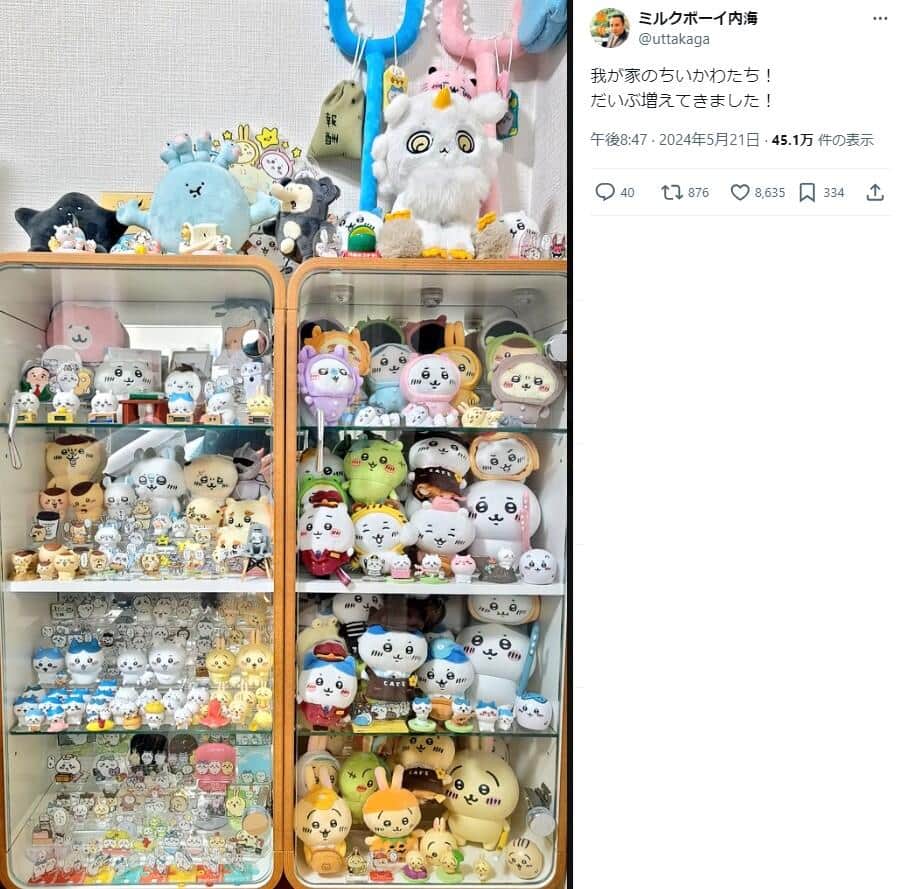Open ミルクボーイ内海's profile avatar
This screenshot has width=902, height=889.
[x=609, y=28]
